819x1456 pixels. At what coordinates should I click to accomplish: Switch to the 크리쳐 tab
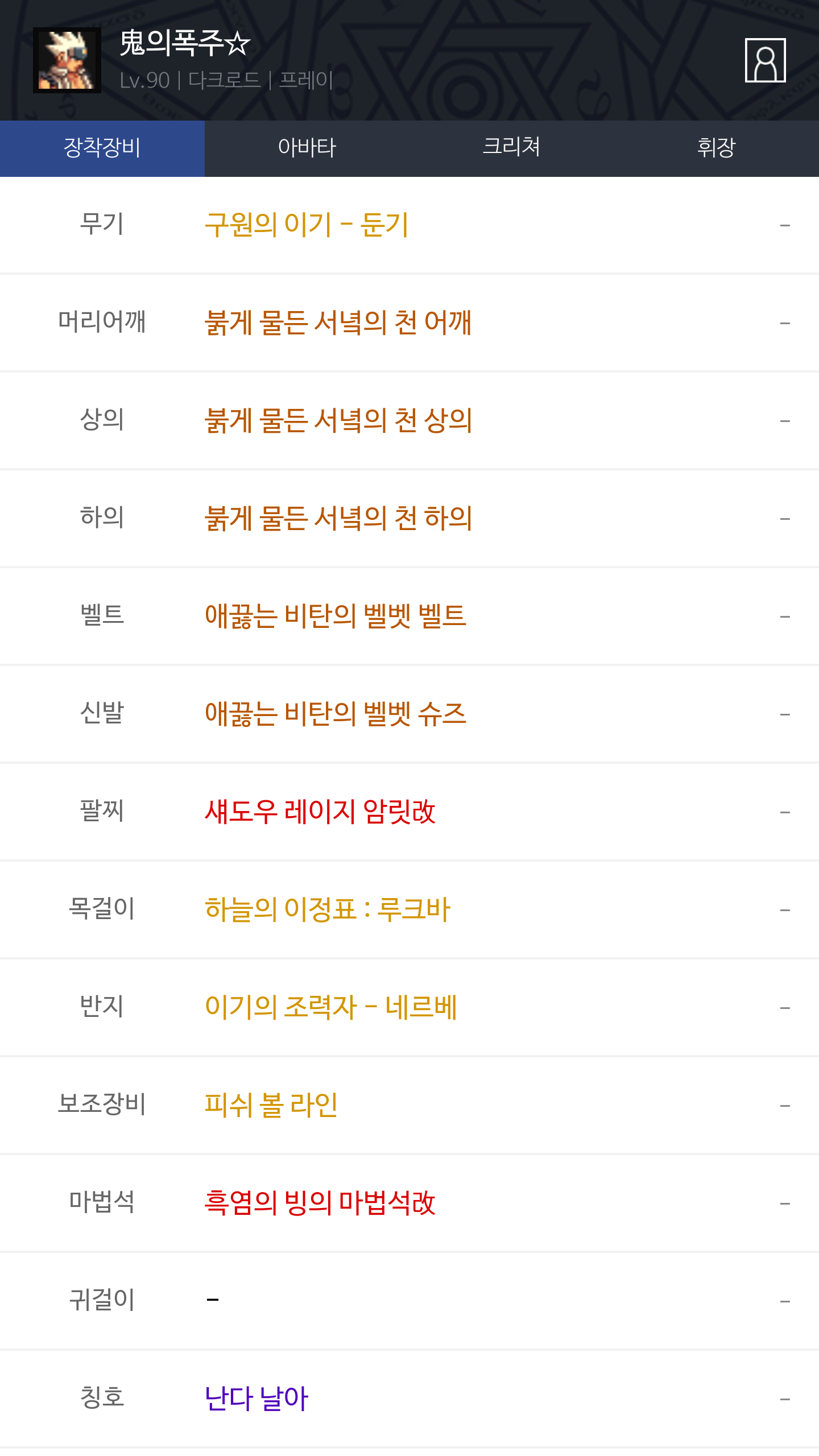click(511, 148)
